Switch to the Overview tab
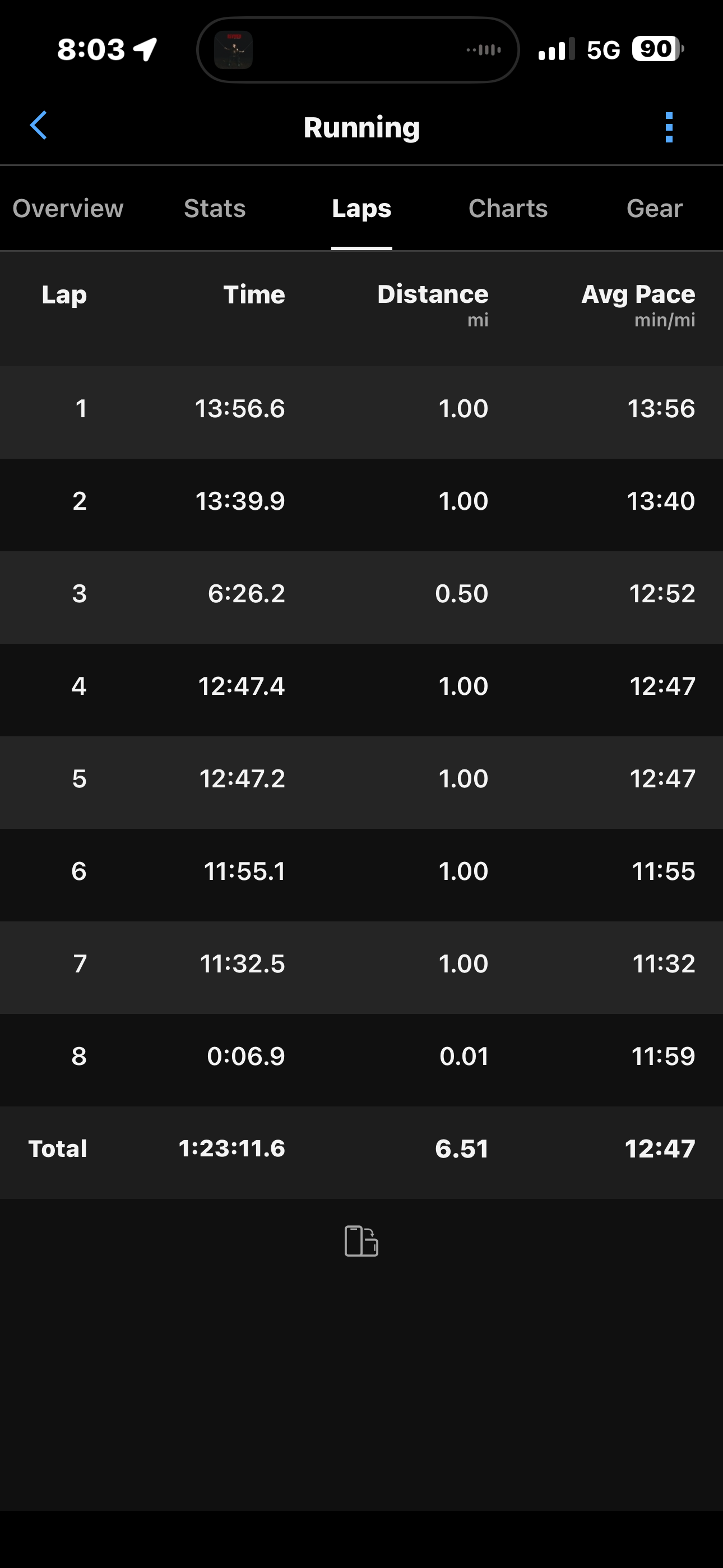This screenshot has height=1568, width=723. (68, 209)
